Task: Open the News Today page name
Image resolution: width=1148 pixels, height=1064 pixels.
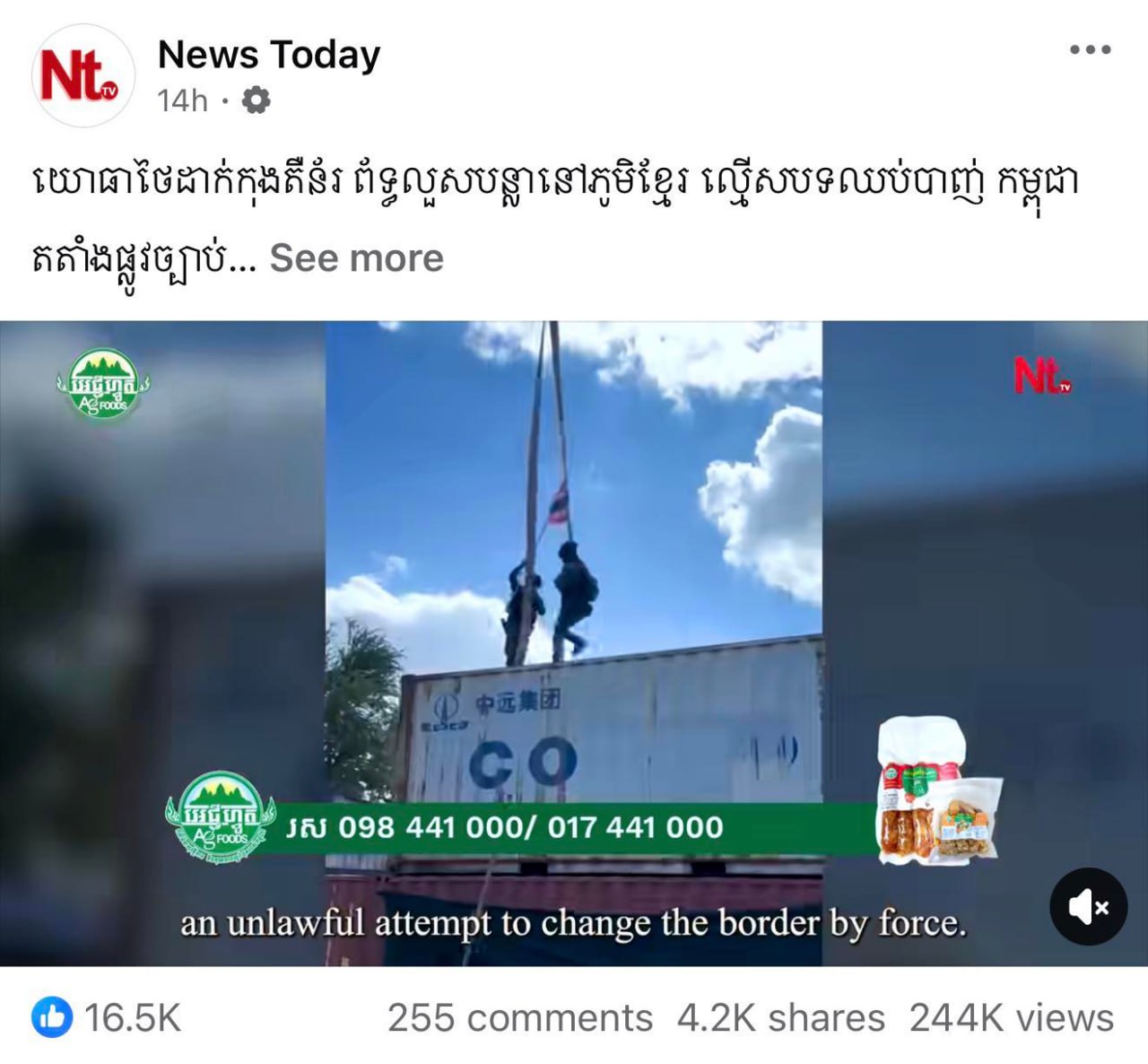Action: click(269, 55)
